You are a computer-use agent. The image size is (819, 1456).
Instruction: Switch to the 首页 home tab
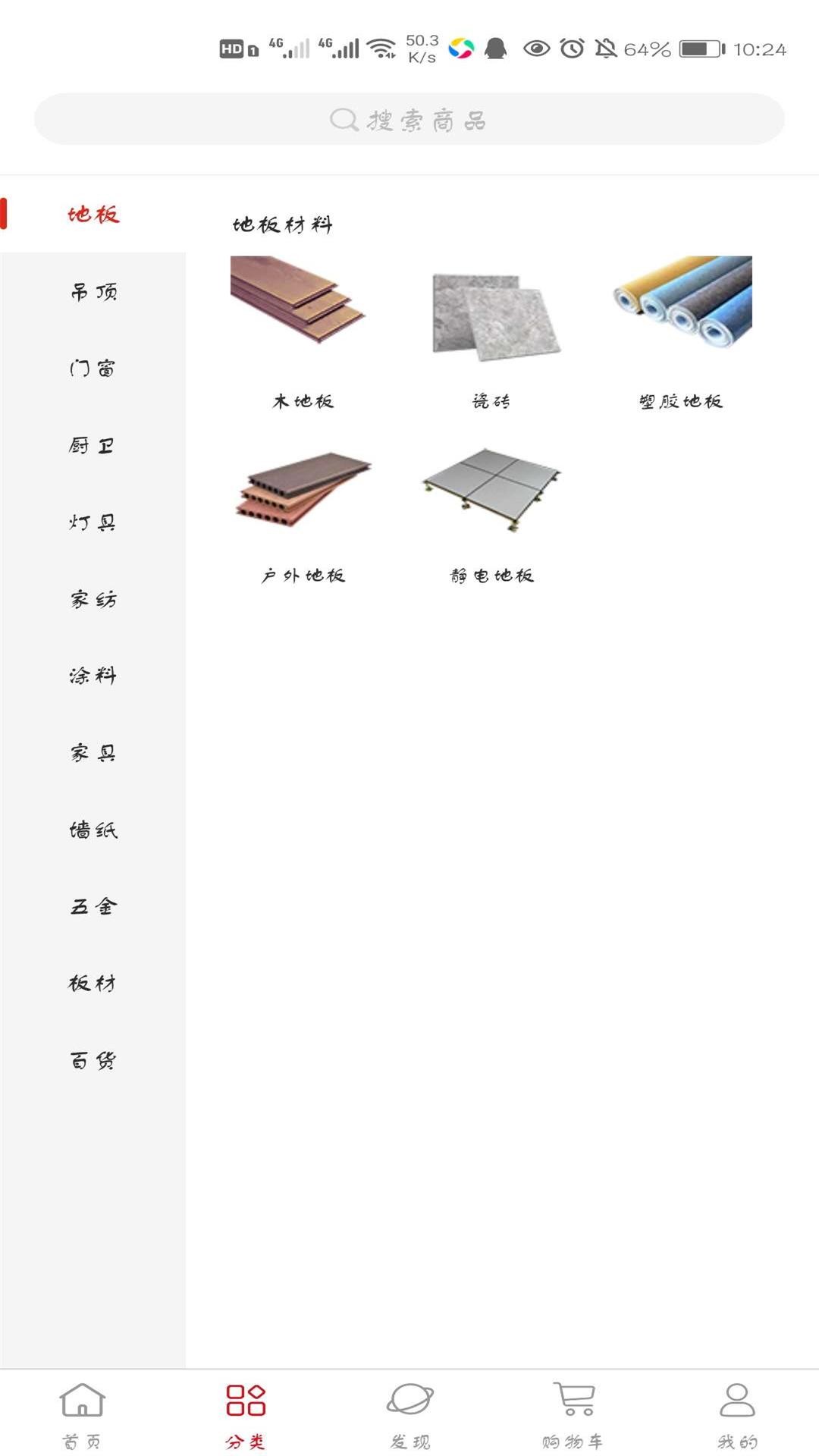tap(82, 1414)
